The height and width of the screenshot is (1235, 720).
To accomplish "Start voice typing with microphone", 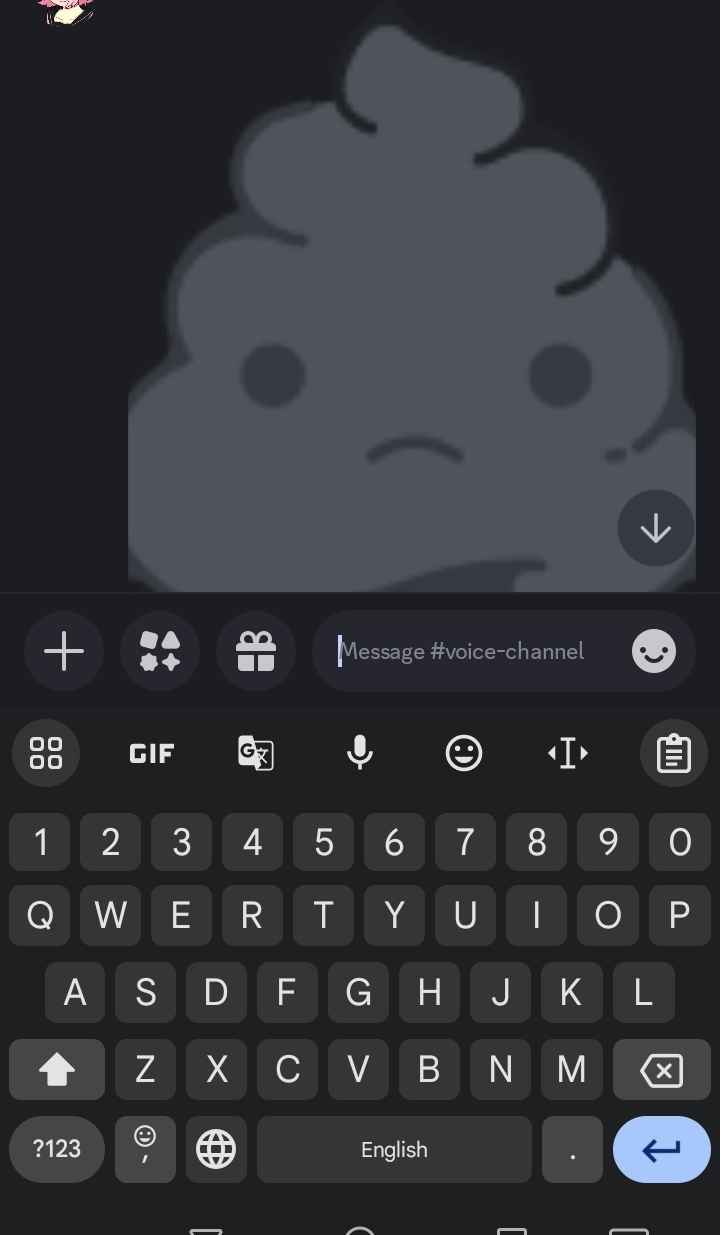I will (360, 753).
